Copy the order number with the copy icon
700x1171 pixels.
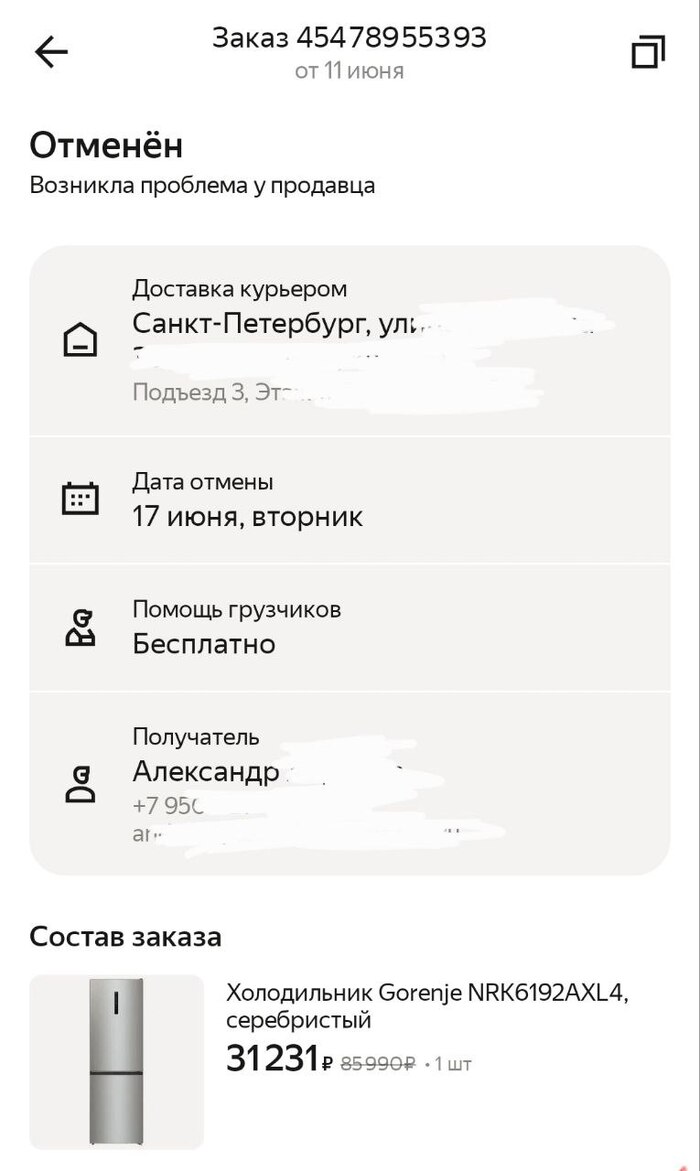(648, 52)
